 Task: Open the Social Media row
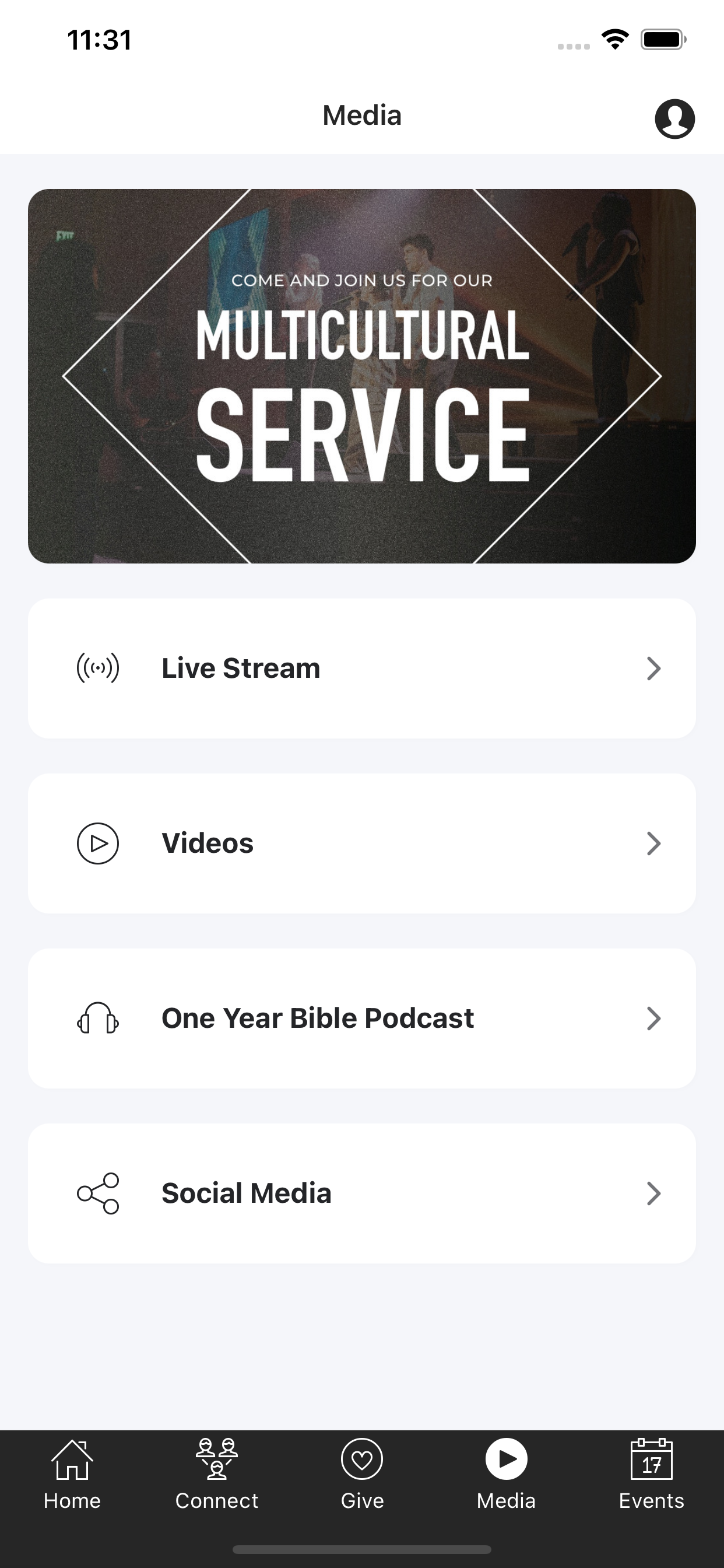point(362,1193)
